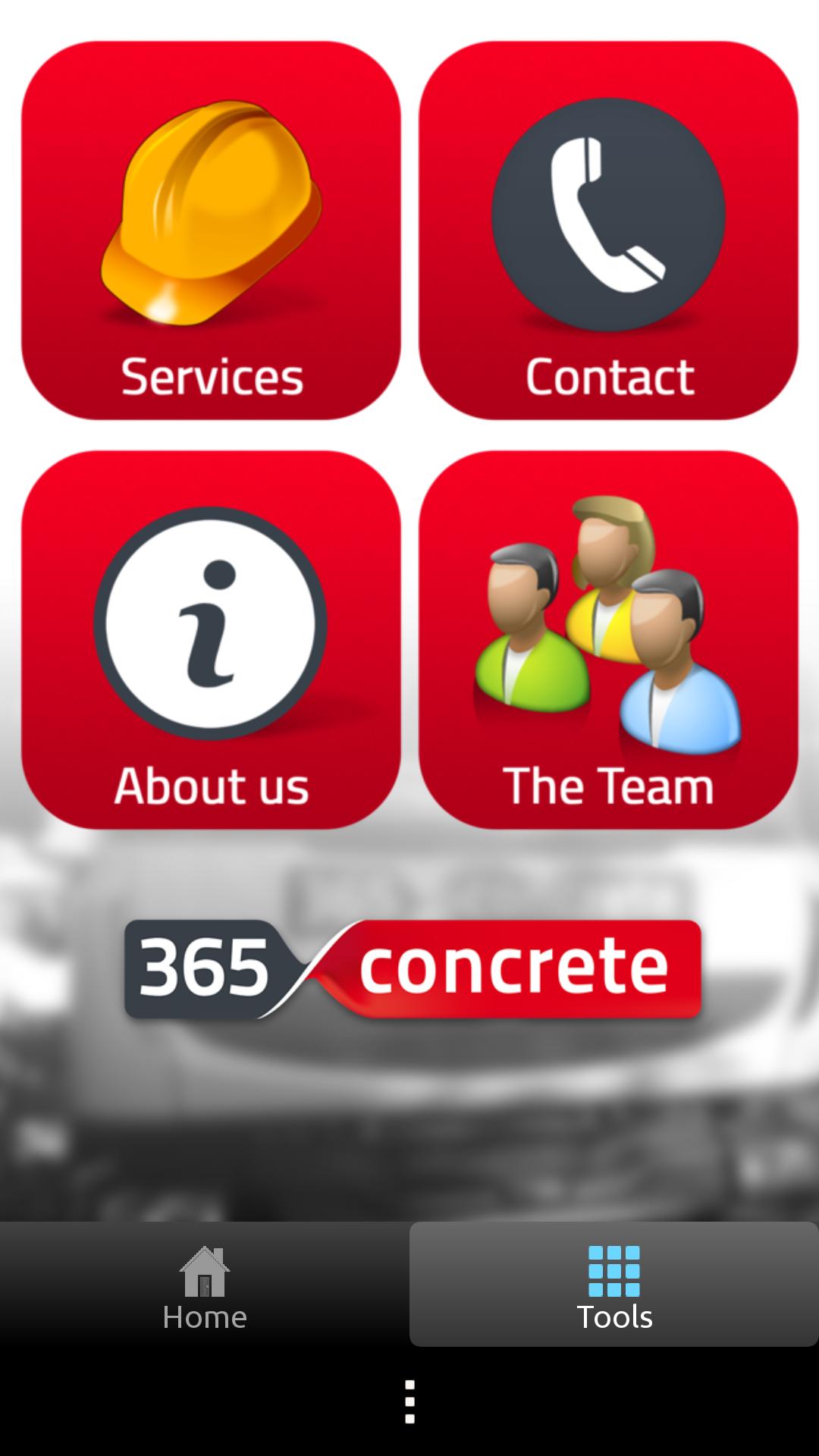Select the 'The Team' text label

tap(610, 786)
